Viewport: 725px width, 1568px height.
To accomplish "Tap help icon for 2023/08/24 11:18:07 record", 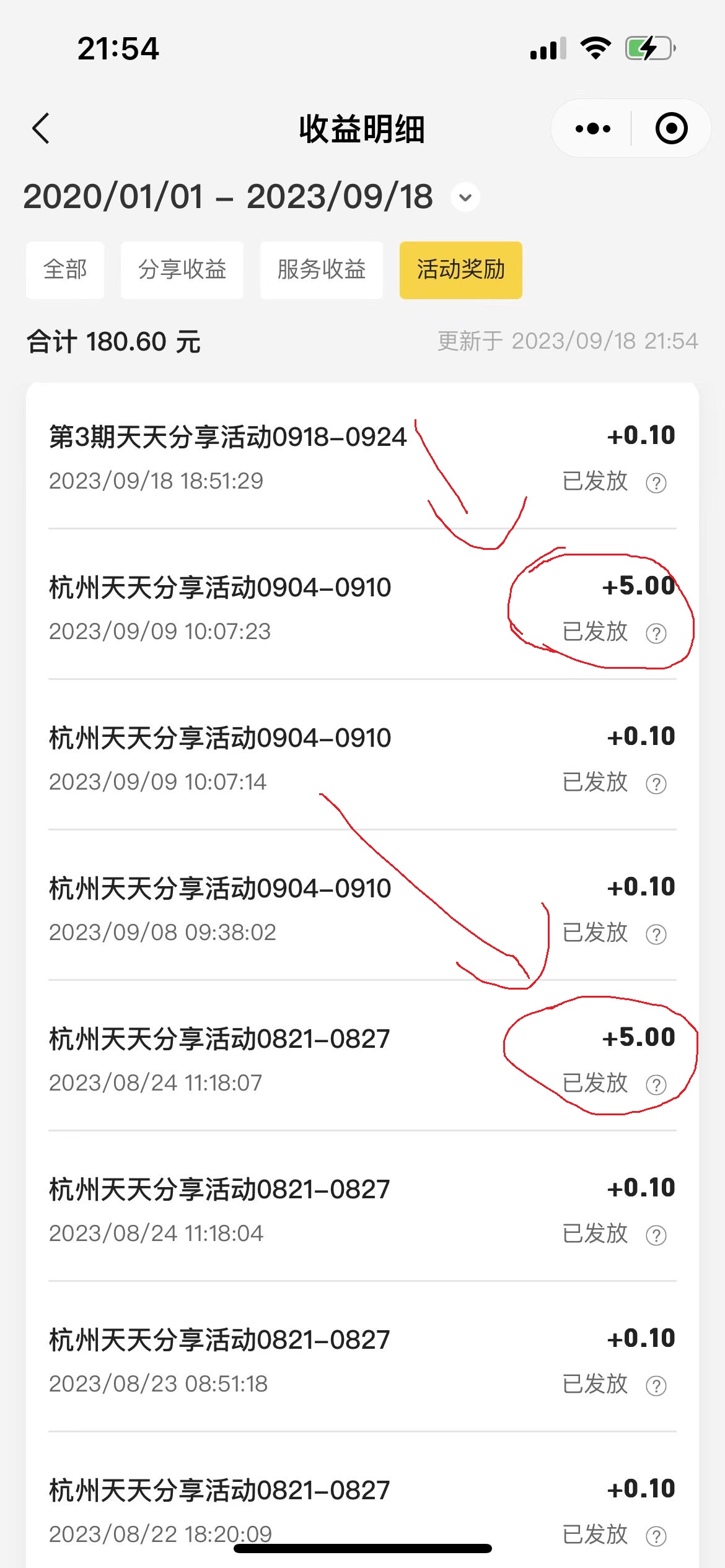I will pyautogui.click(x=656, y=1085).
